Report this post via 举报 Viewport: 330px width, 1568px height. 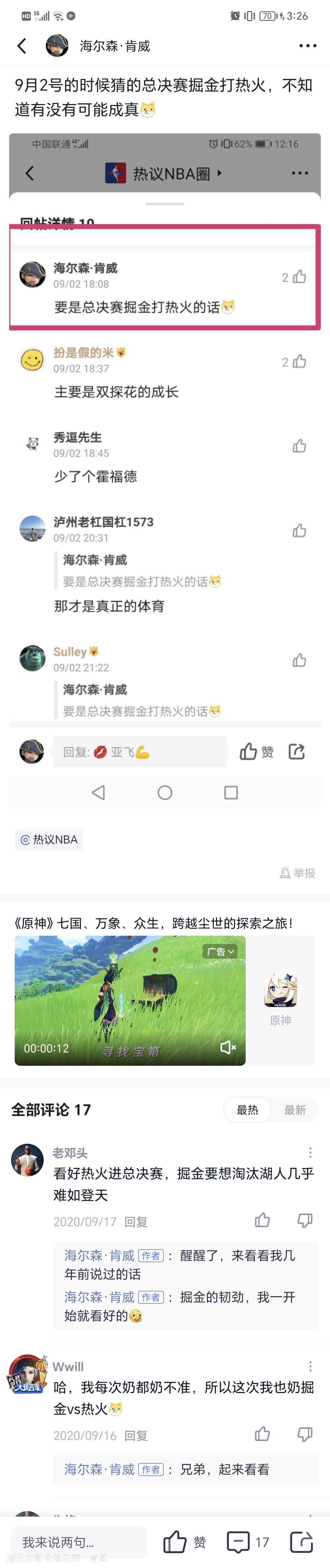click(x=297, y=873)
